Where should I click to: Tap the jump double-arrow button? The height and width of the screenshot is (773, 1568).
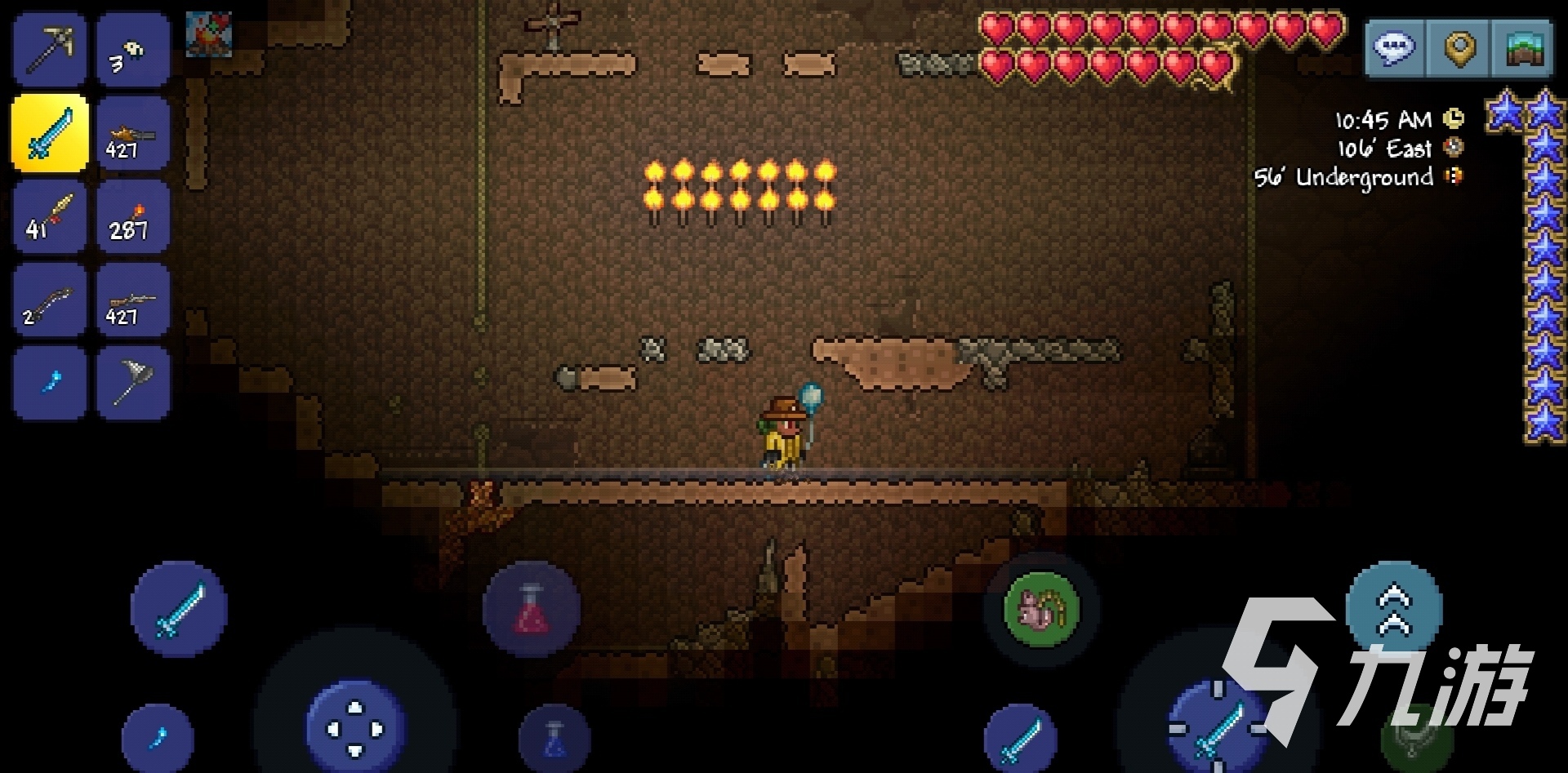click(1394, 609)
